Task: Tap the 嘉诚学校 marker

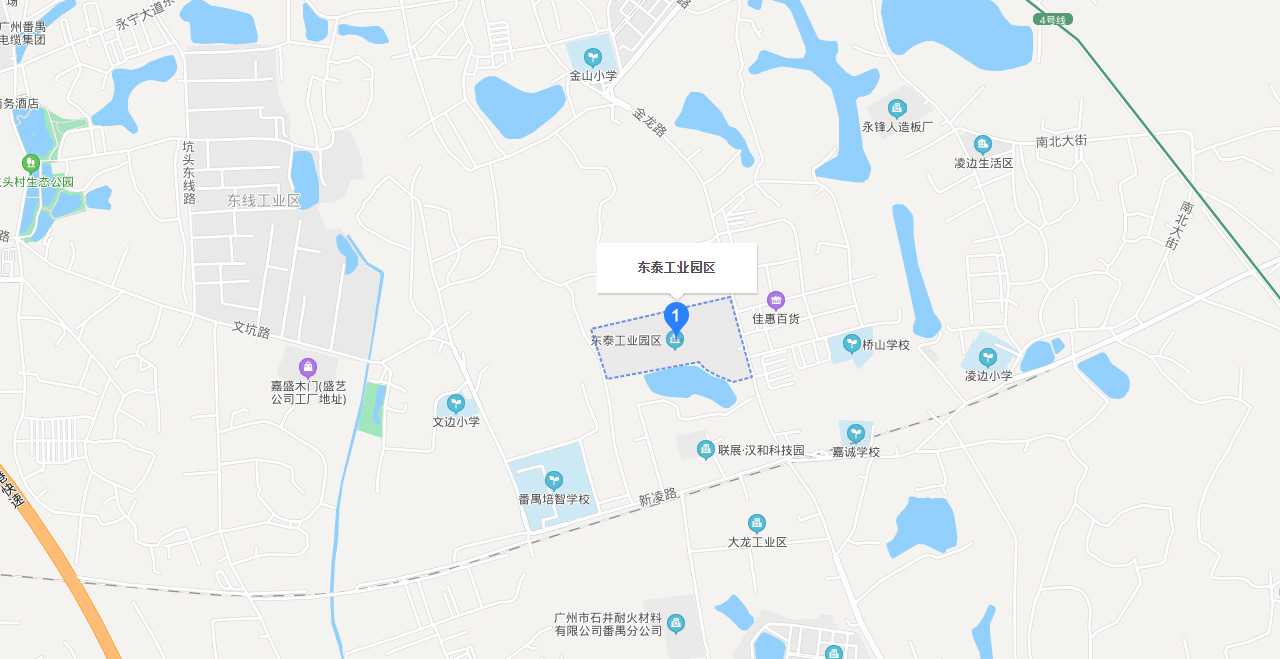Action: [x=855, y=433]
